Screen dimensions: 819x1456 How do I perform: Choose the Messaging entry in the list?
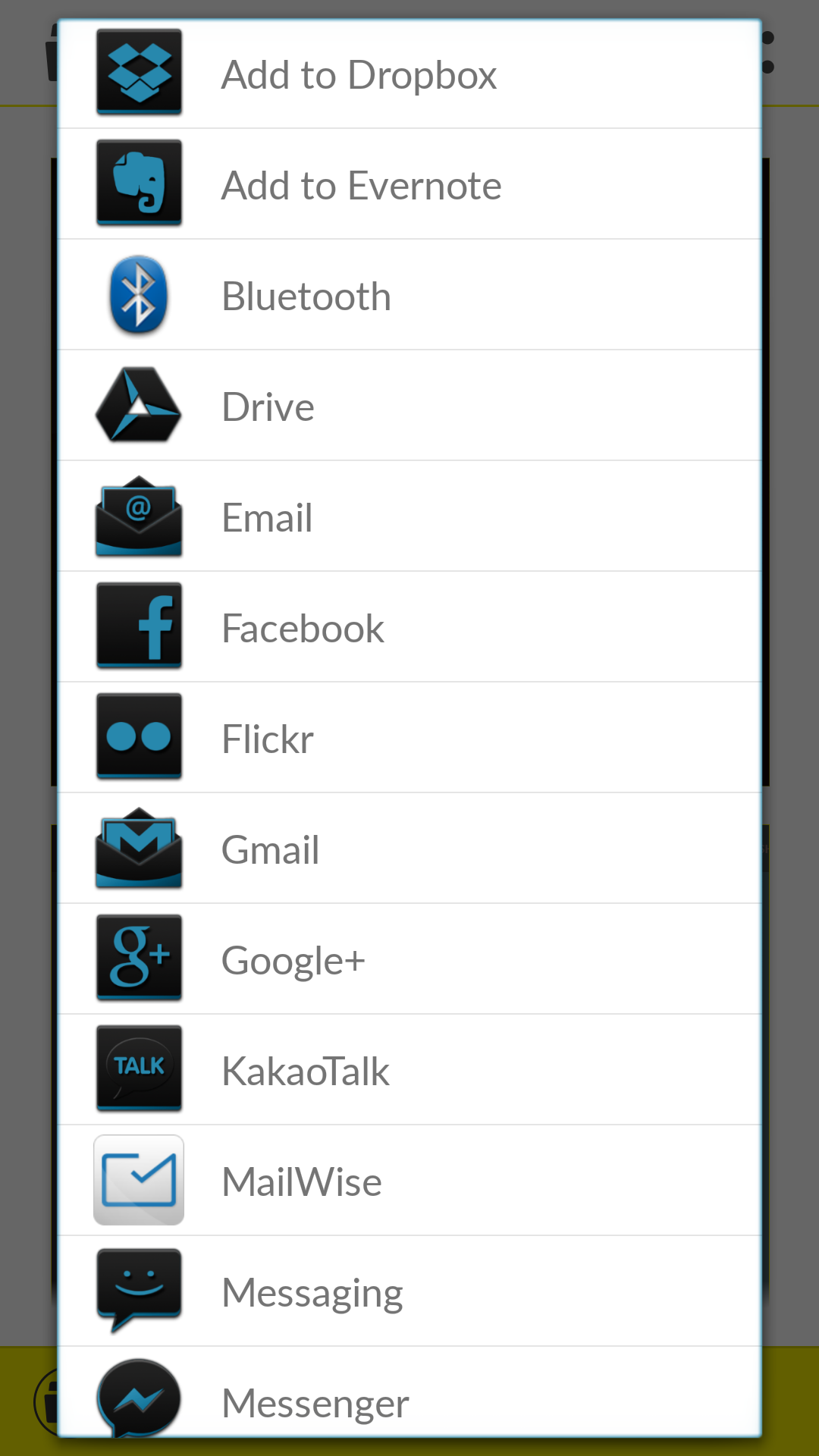(x=312, y=1291)
